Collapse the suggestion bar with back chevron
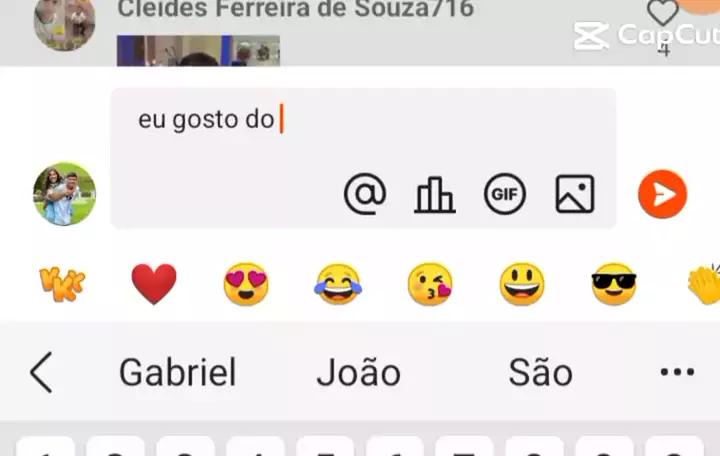720x456 pixels. (x=40, y=373)
